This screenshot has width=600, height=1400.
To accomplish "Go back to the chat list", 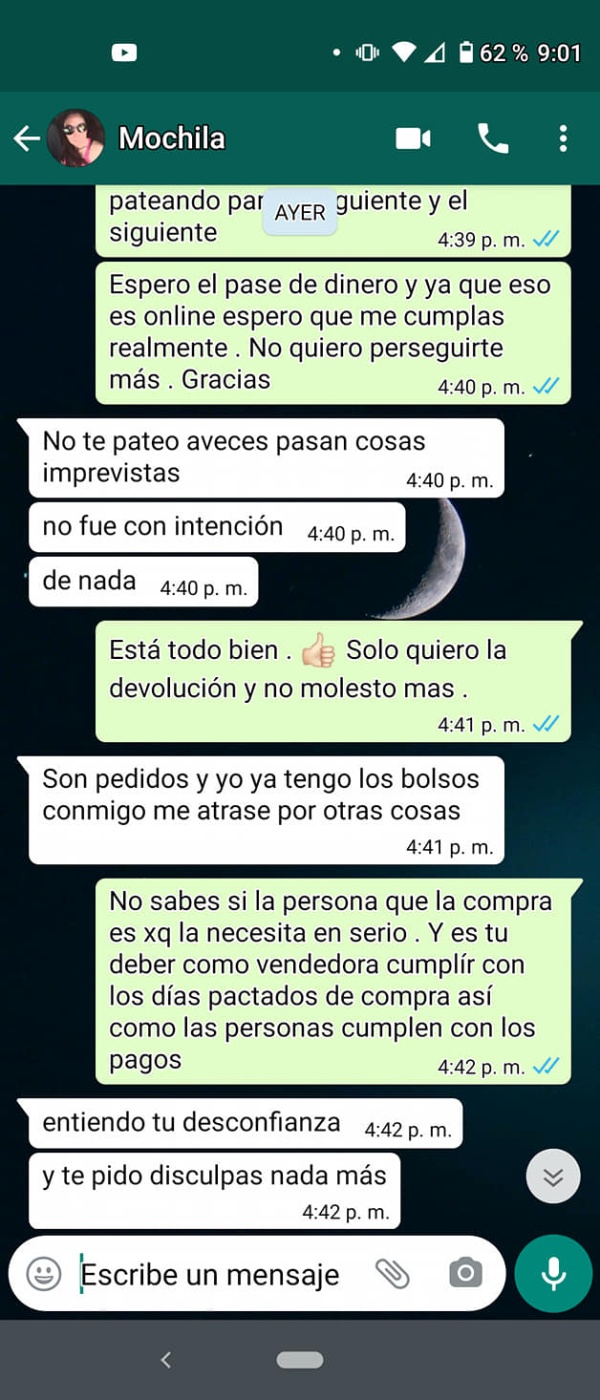I will tap(27, 138).
